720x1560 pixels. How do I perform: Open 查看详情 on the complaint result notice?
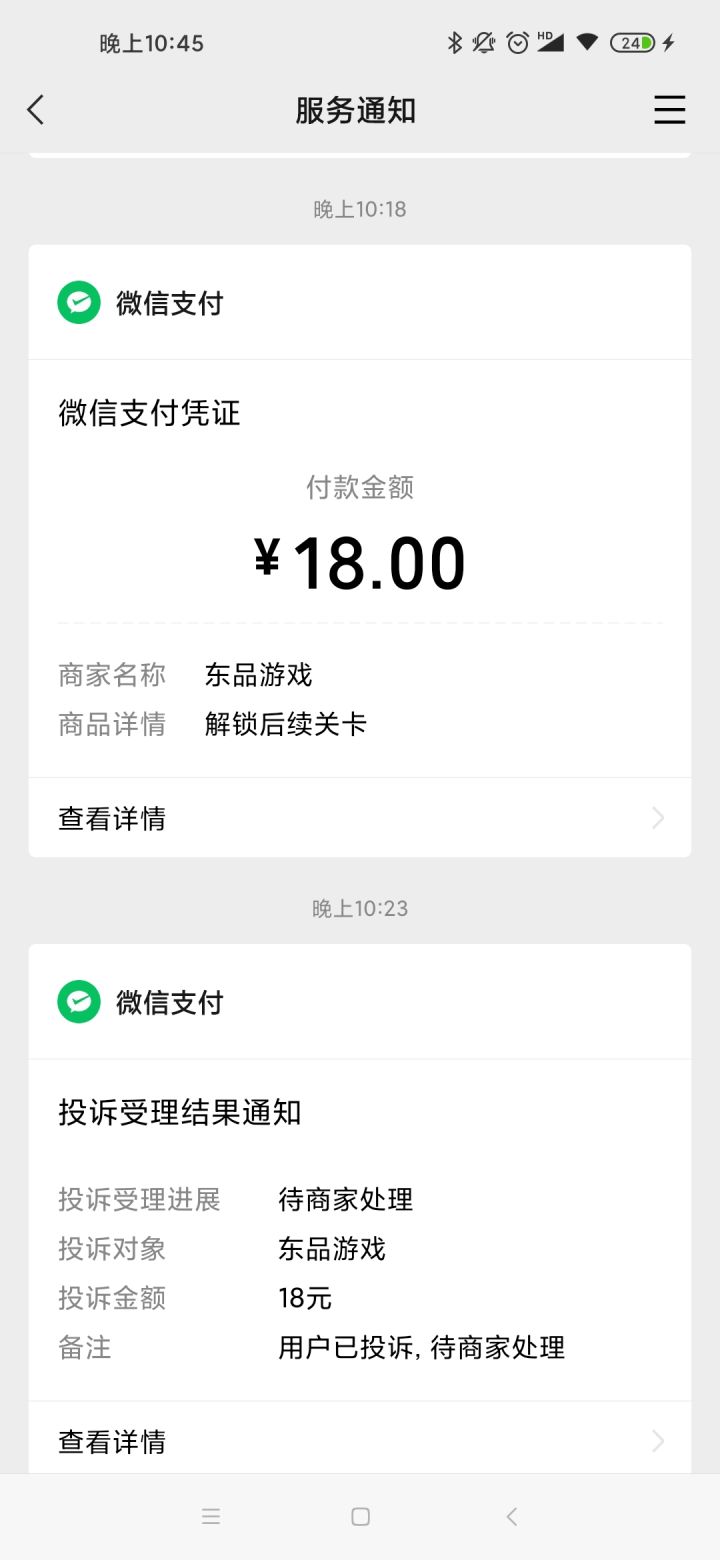click(111, 1441)
